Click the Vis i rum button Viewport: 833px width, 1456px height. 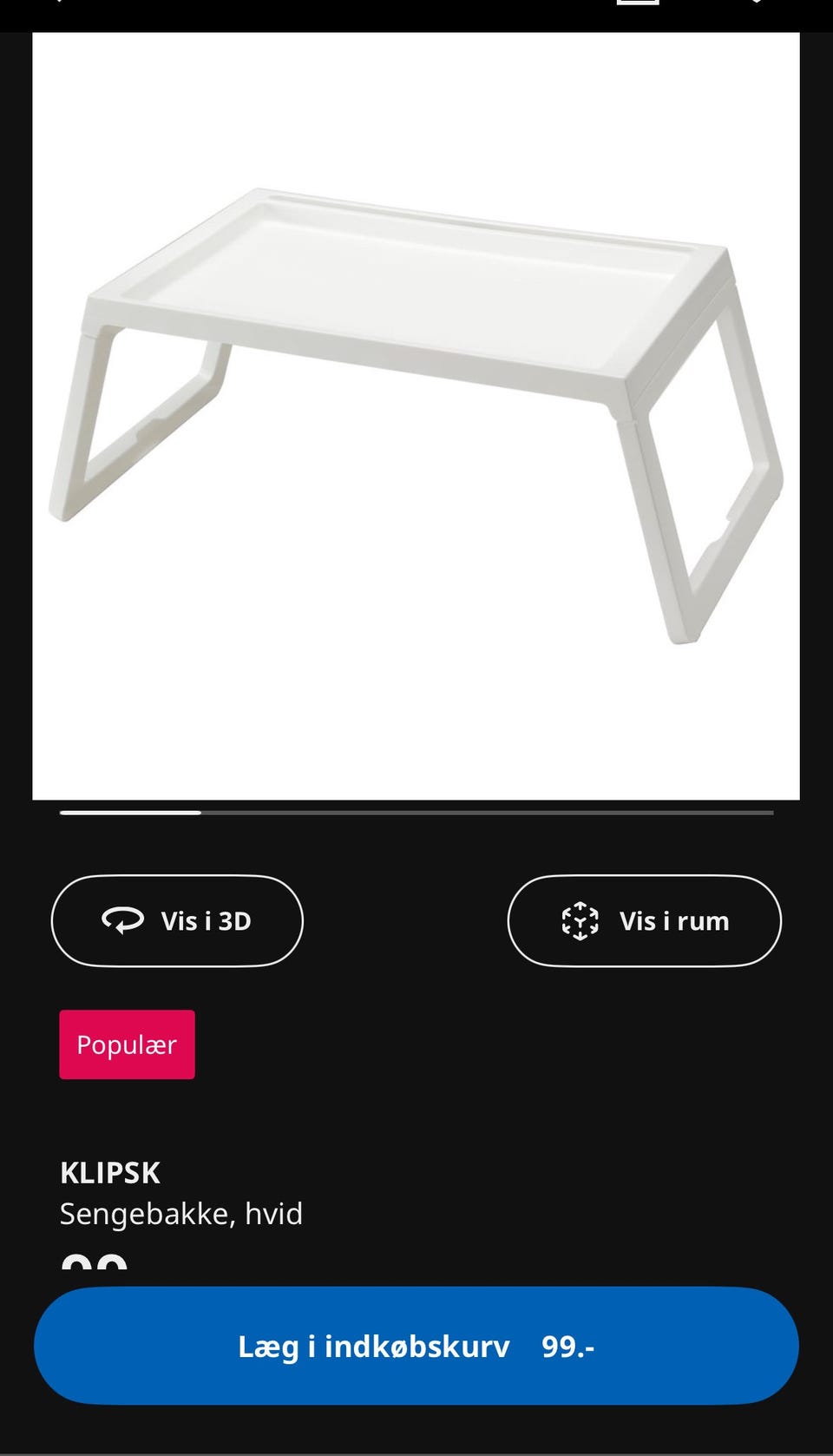[646, 920]
